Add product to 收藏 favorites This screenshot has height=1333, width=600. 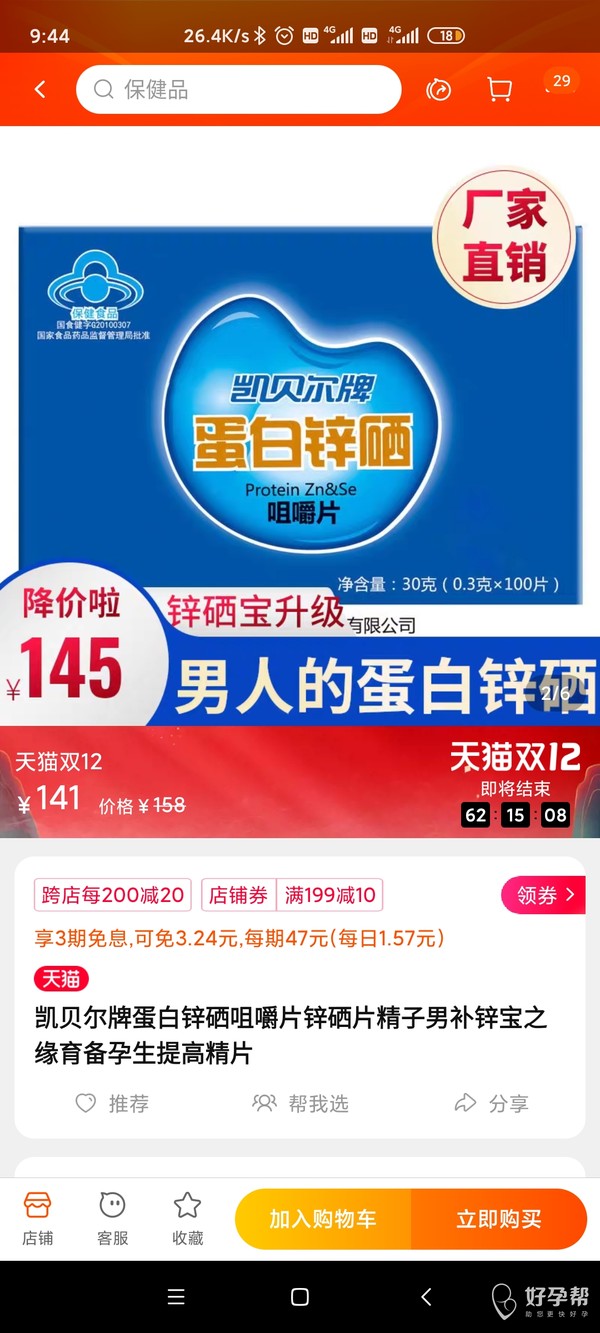tap(187, 1218)
